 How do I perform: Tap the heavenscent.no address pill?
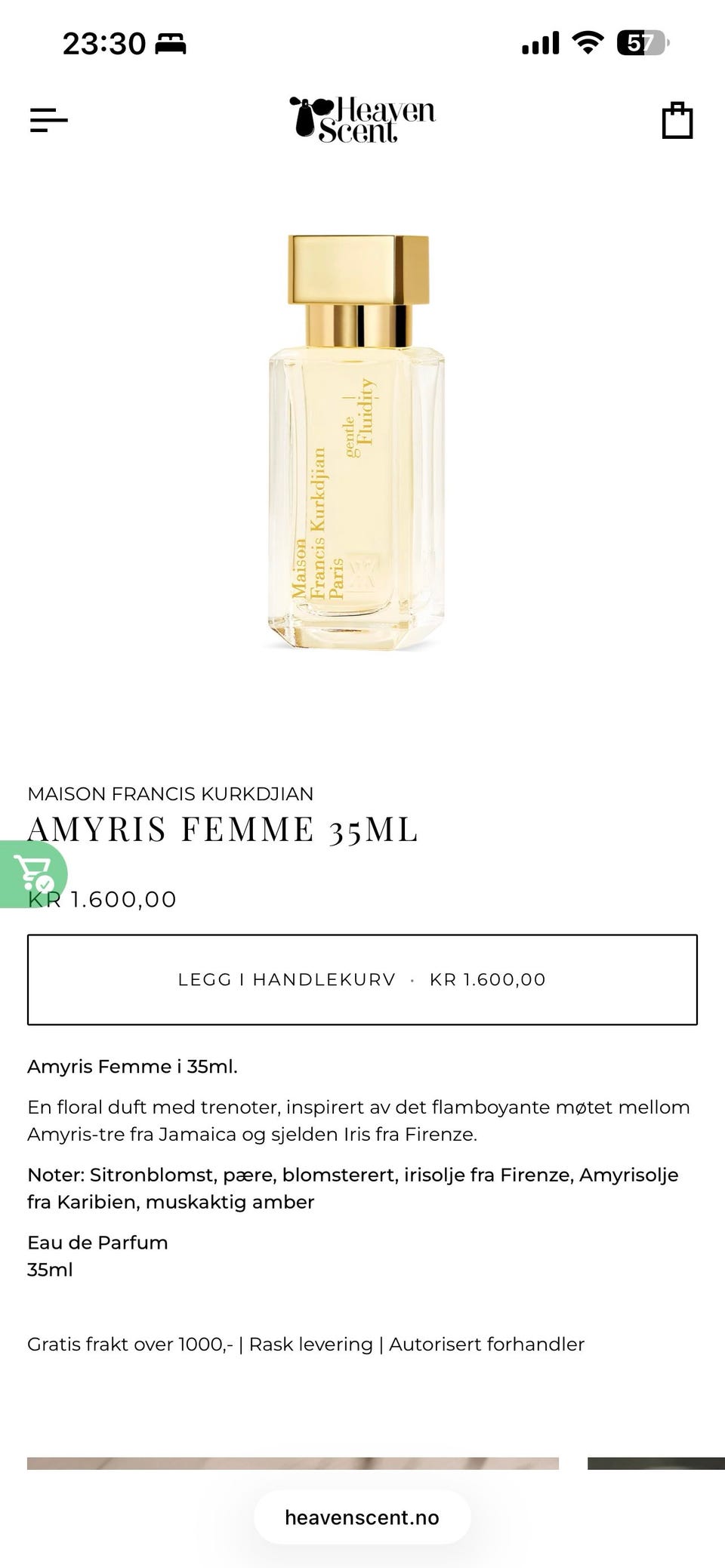(x=362, y=1517)
